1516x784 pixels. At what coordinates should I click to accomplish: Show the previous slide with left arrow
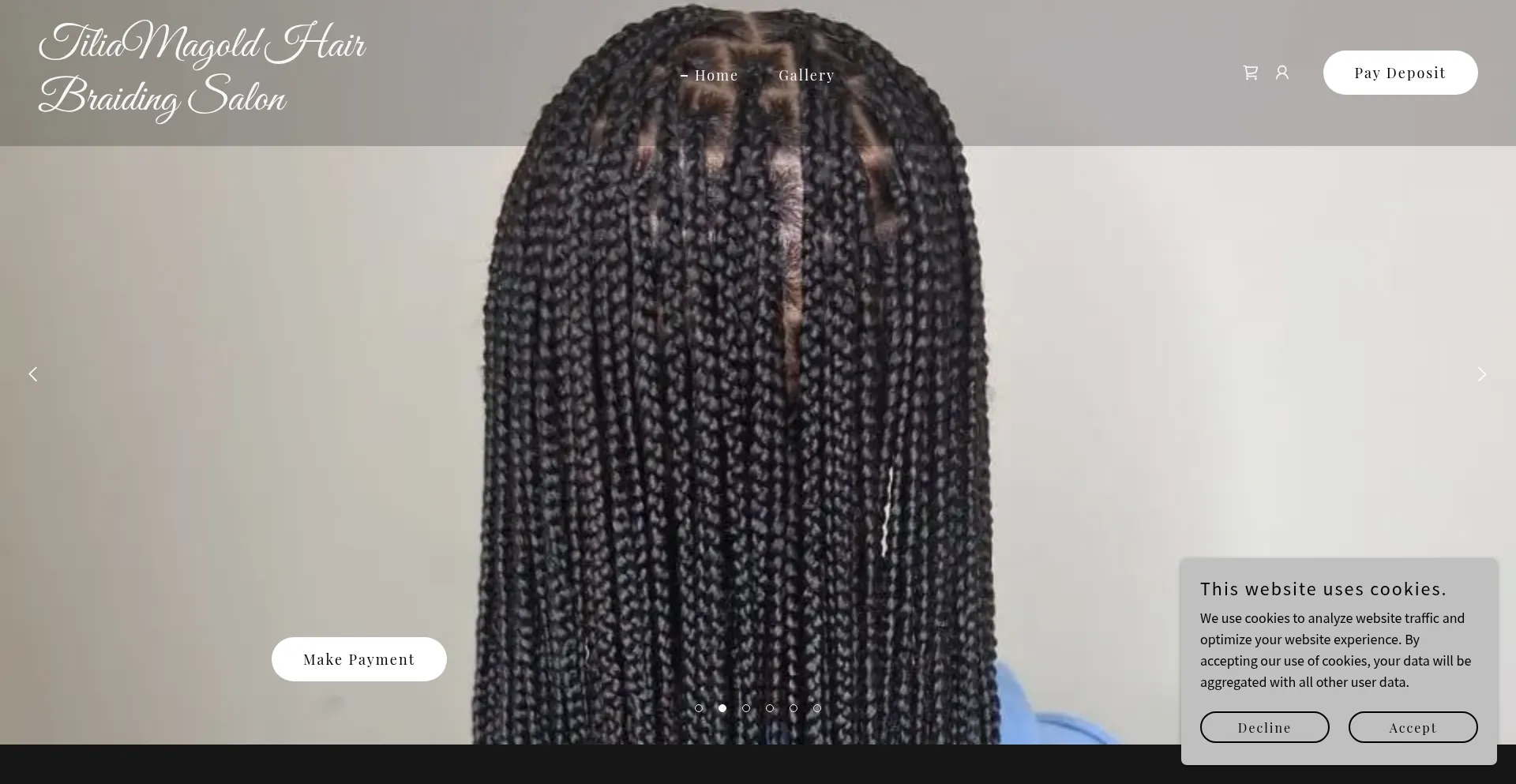coord(33,374)
